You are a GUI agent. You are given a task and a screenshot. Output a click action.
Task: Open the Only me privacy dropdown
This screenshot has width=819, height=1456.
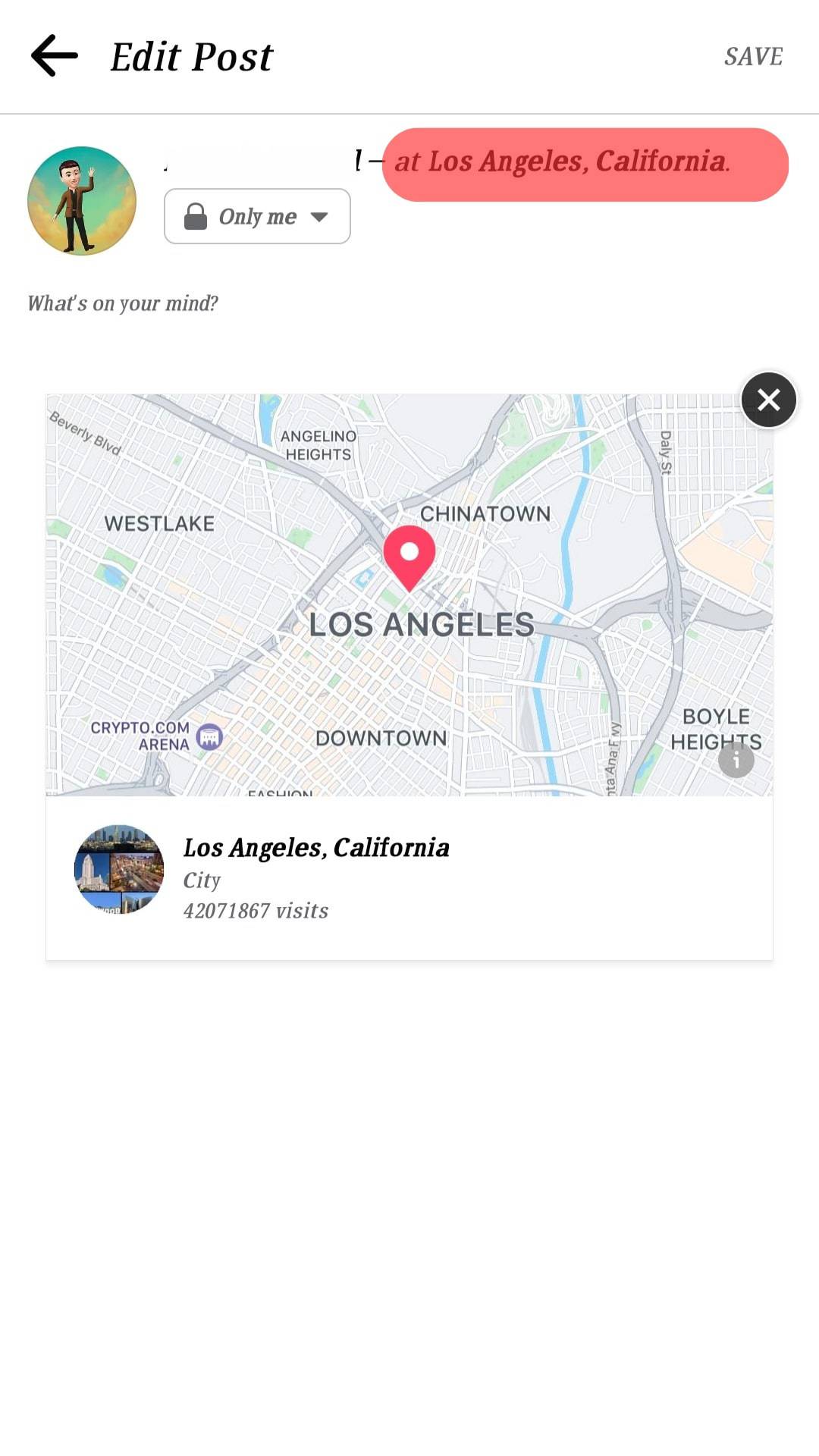coord(257,216)
